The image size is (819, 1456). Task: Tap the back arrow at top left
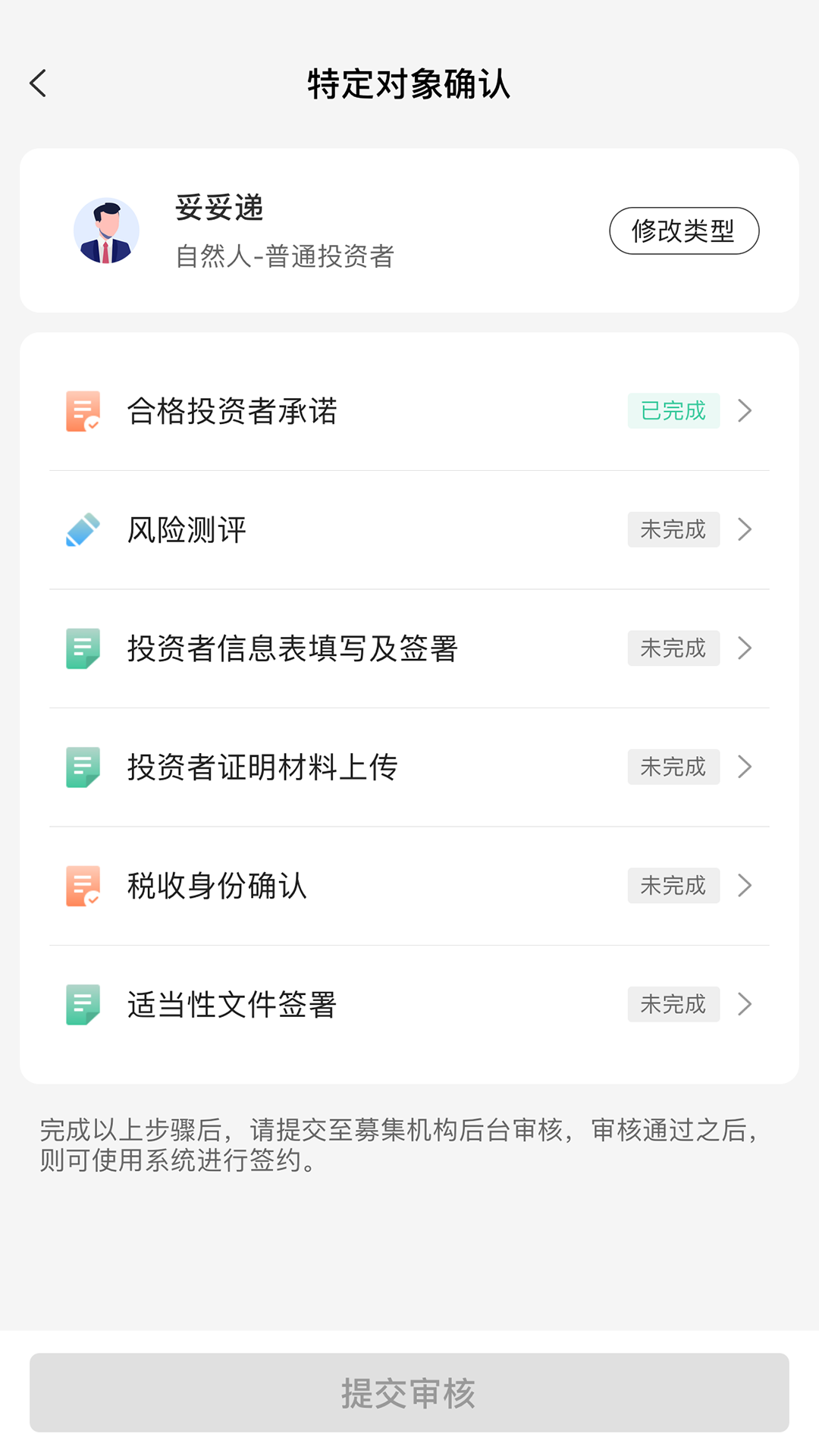38,84
